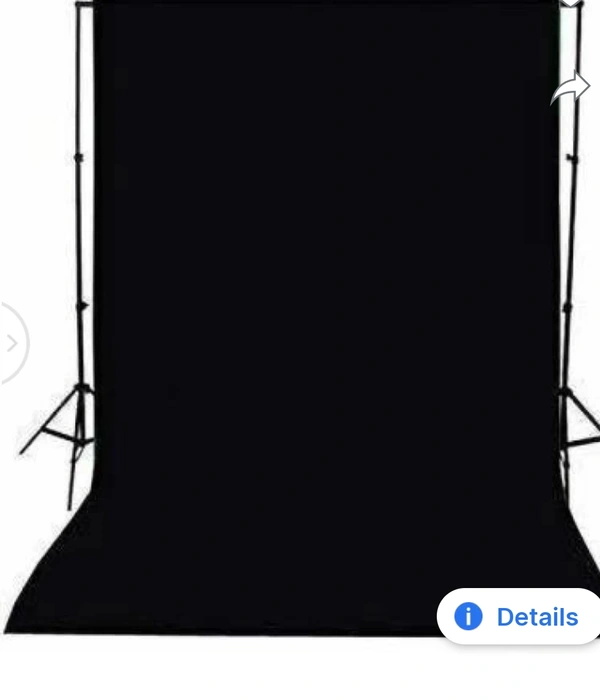600x700 pixels.
Task: Open the Details info button
Action: coord(519,617)
